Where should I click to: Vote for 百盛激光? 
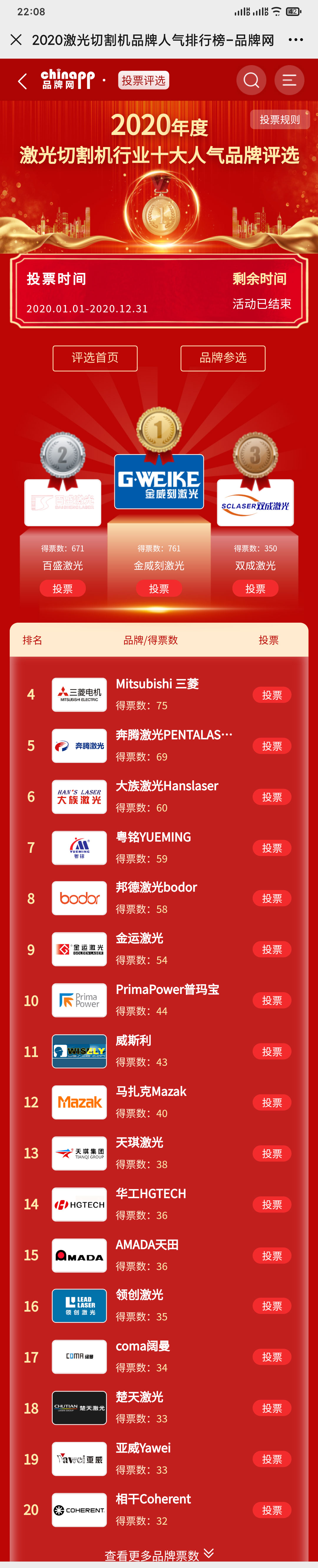click(63, 588)
